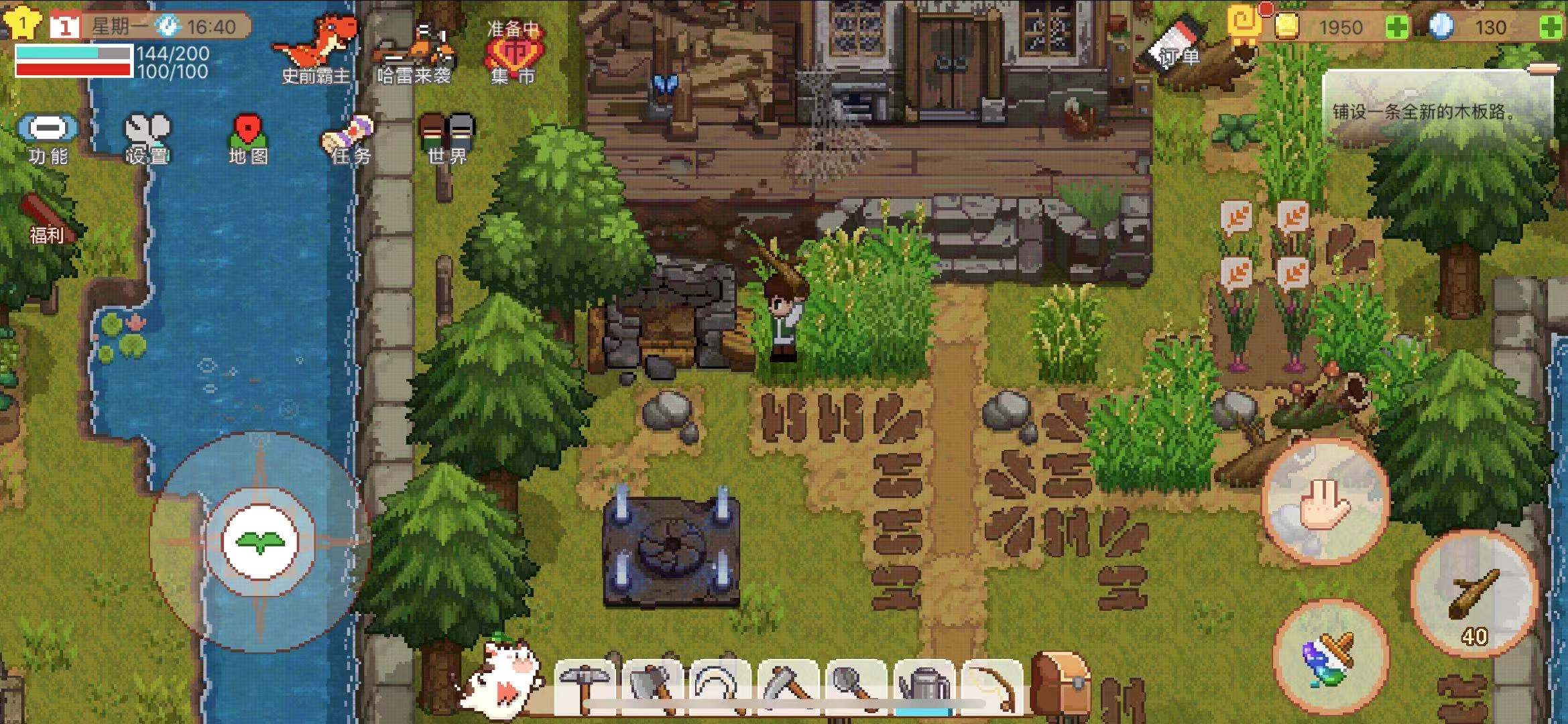Add more diamonds with plus button
This screenshot has height=724, width=1568.
click(1551, 27)
